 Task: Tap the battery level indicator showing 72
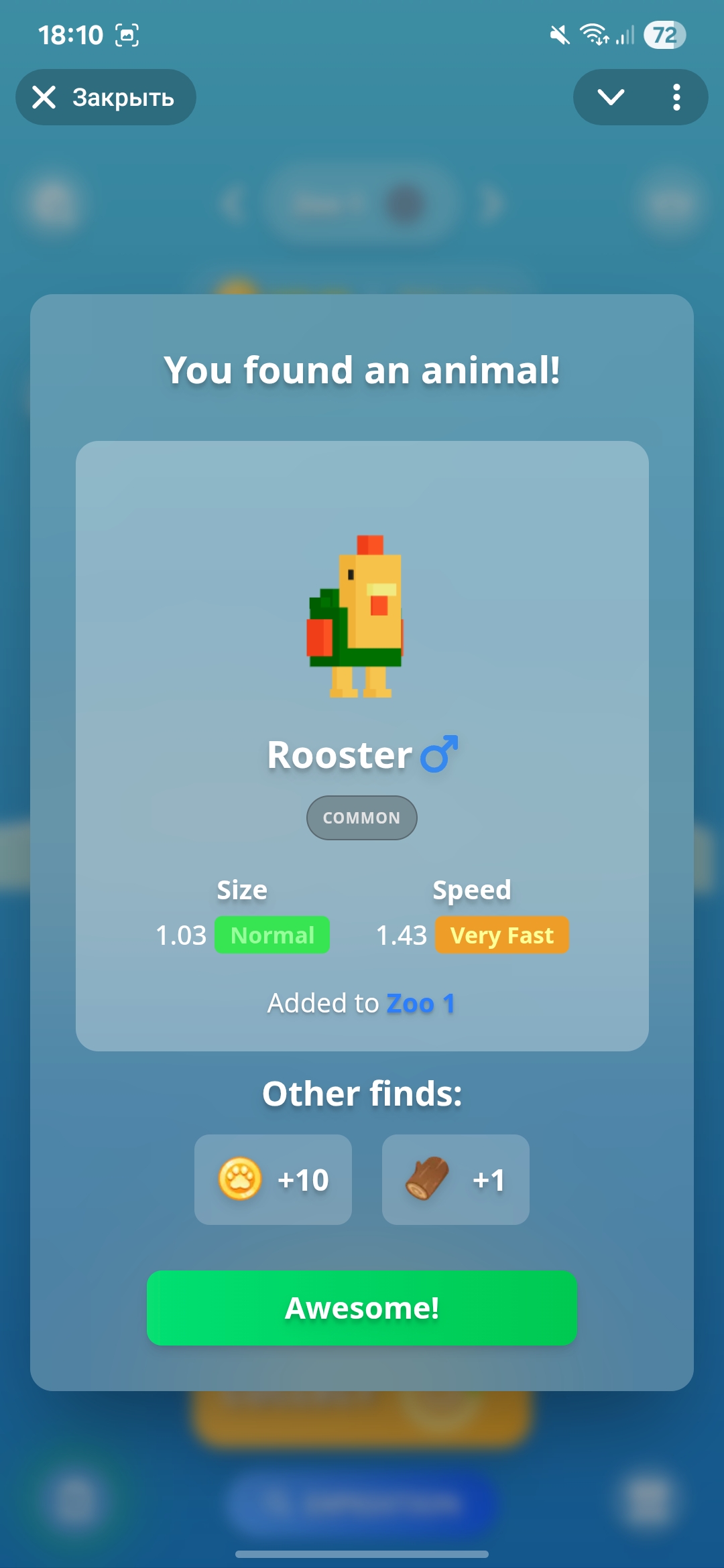(663, 35)
